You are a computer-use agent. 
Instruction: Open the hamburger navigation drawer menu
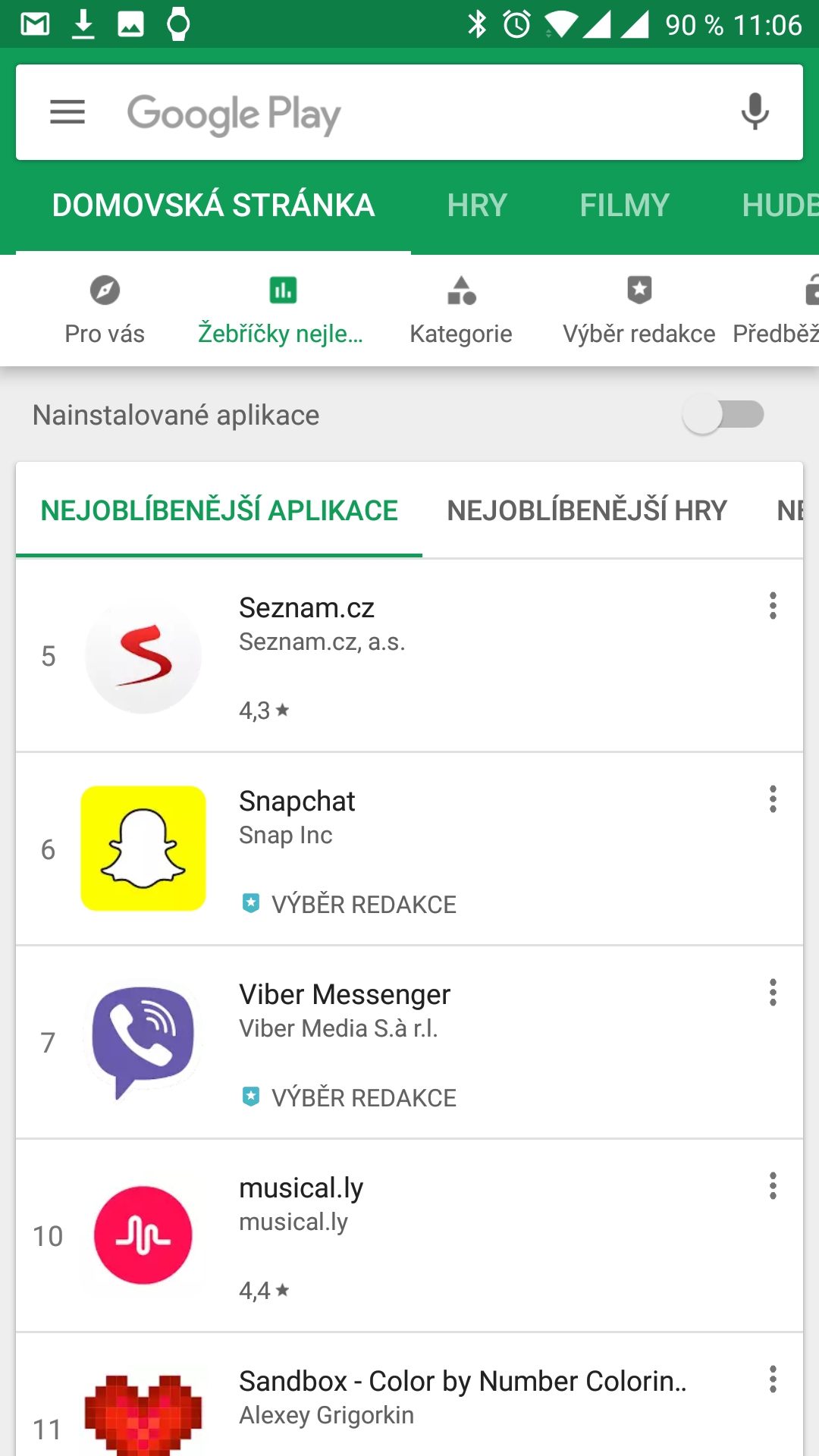pyautogui.click(x=67, y=112)
